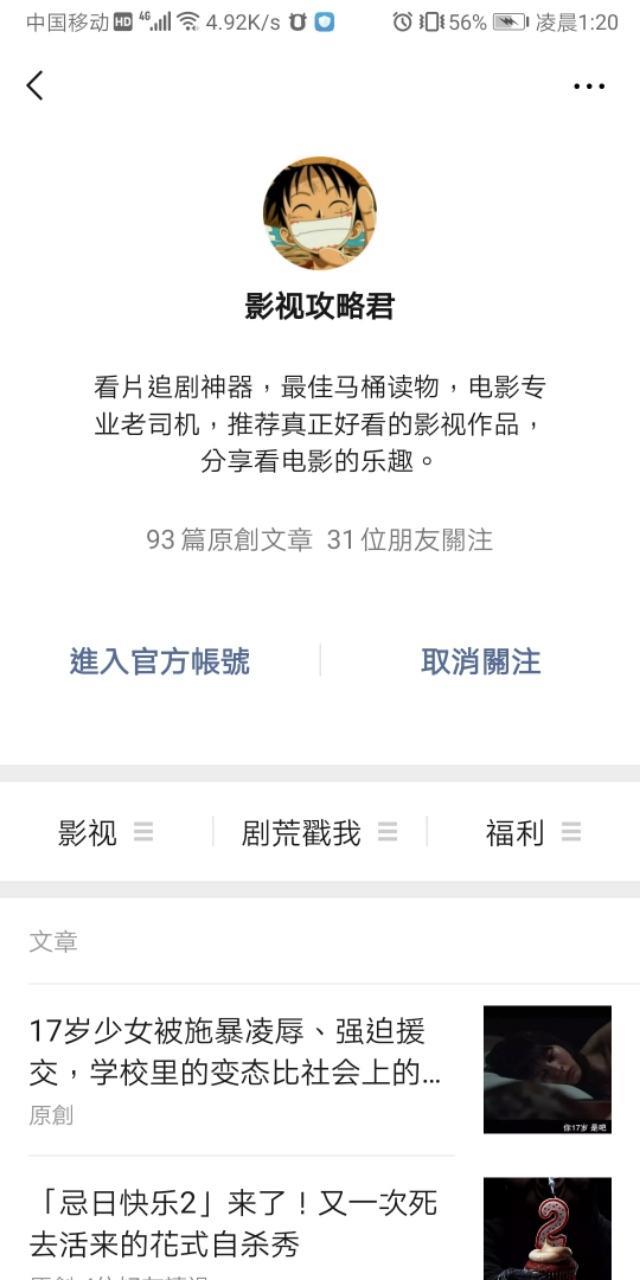Viewport: 640px width, 1280px height.
Task: Expand the 福利 menu
Action: click(533, 832)
